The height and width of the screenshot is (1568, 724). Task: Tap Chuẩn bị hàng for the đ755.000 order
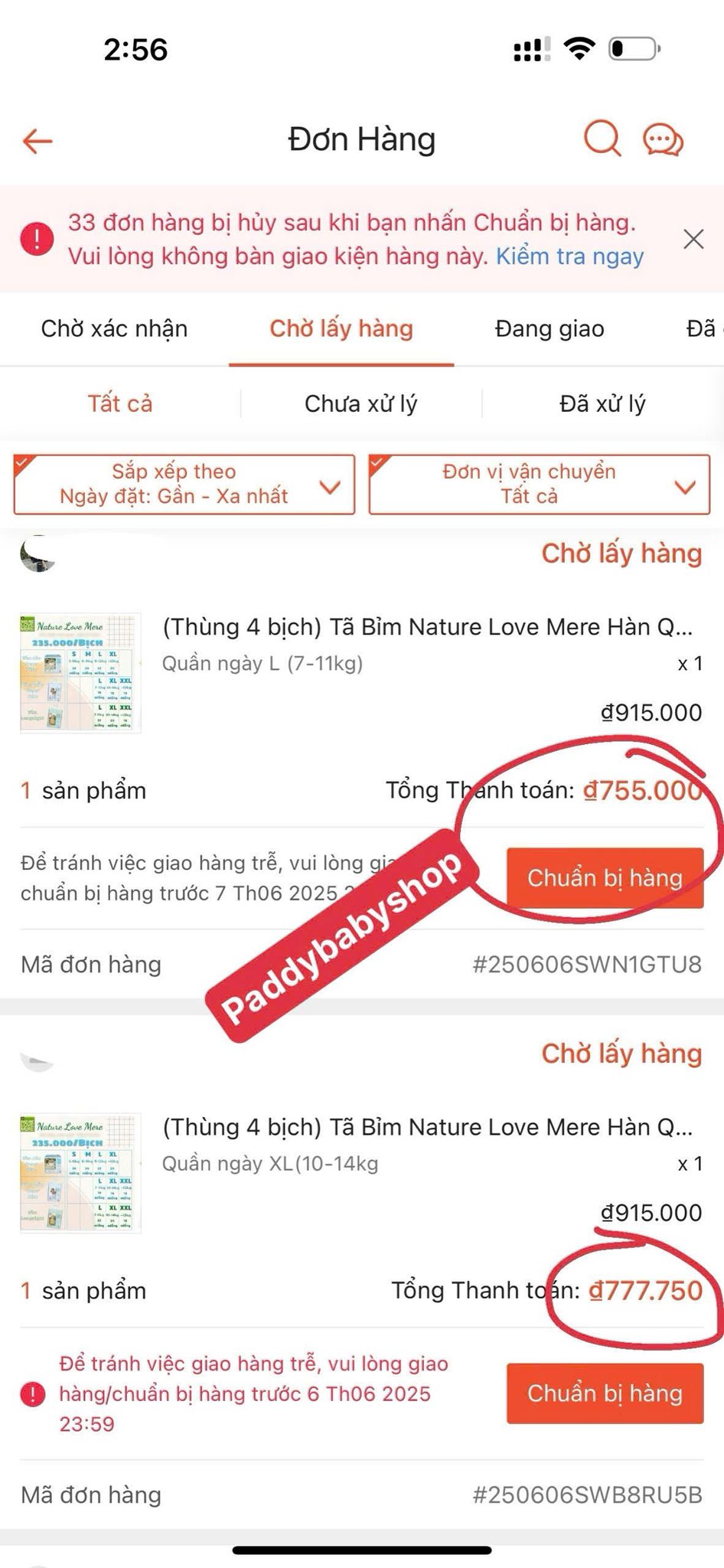605,877
